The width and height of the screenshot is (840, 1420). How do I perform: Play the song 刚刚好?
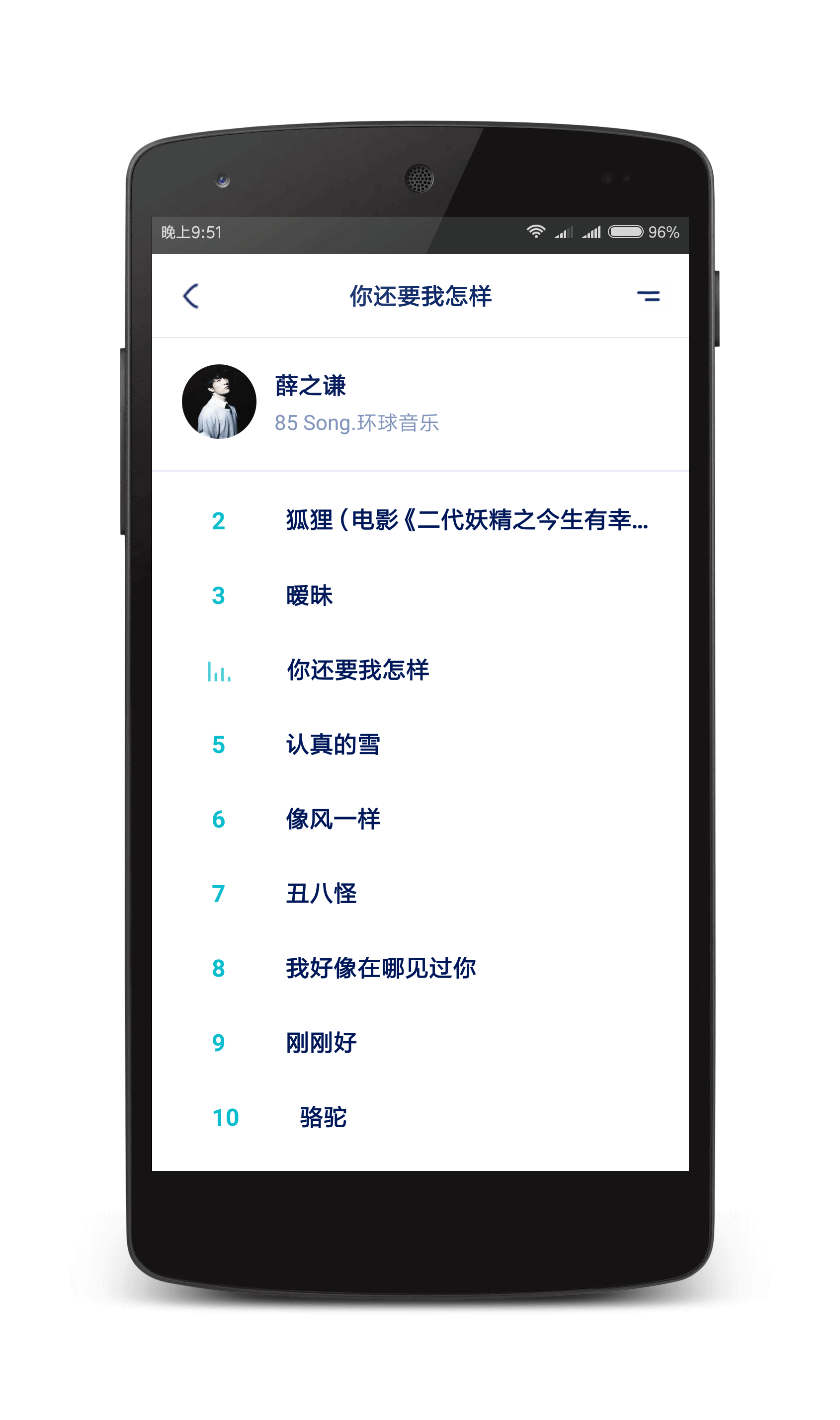tap(321, 1042)
